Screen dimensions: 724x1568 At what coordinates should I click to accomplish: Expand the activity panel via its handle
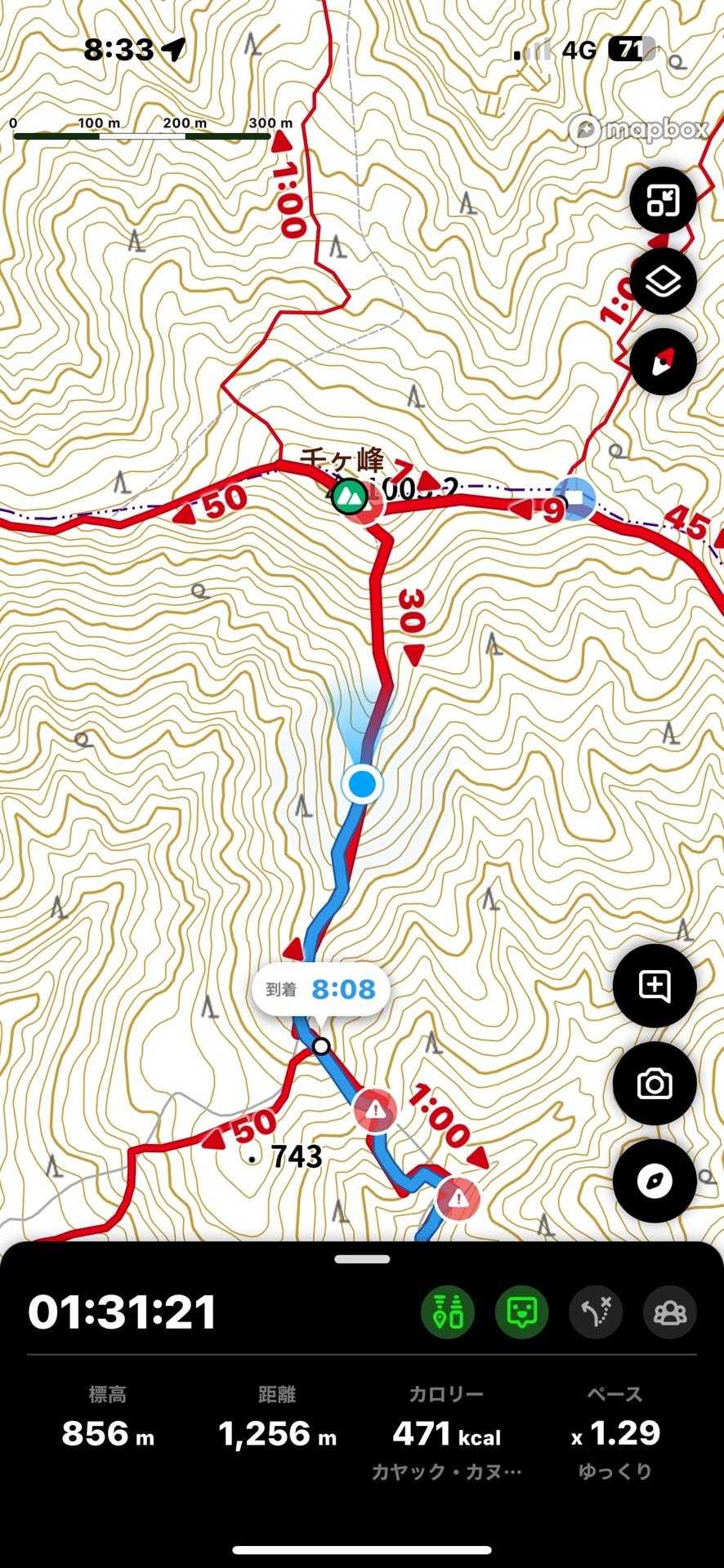tap(362, 1259)
